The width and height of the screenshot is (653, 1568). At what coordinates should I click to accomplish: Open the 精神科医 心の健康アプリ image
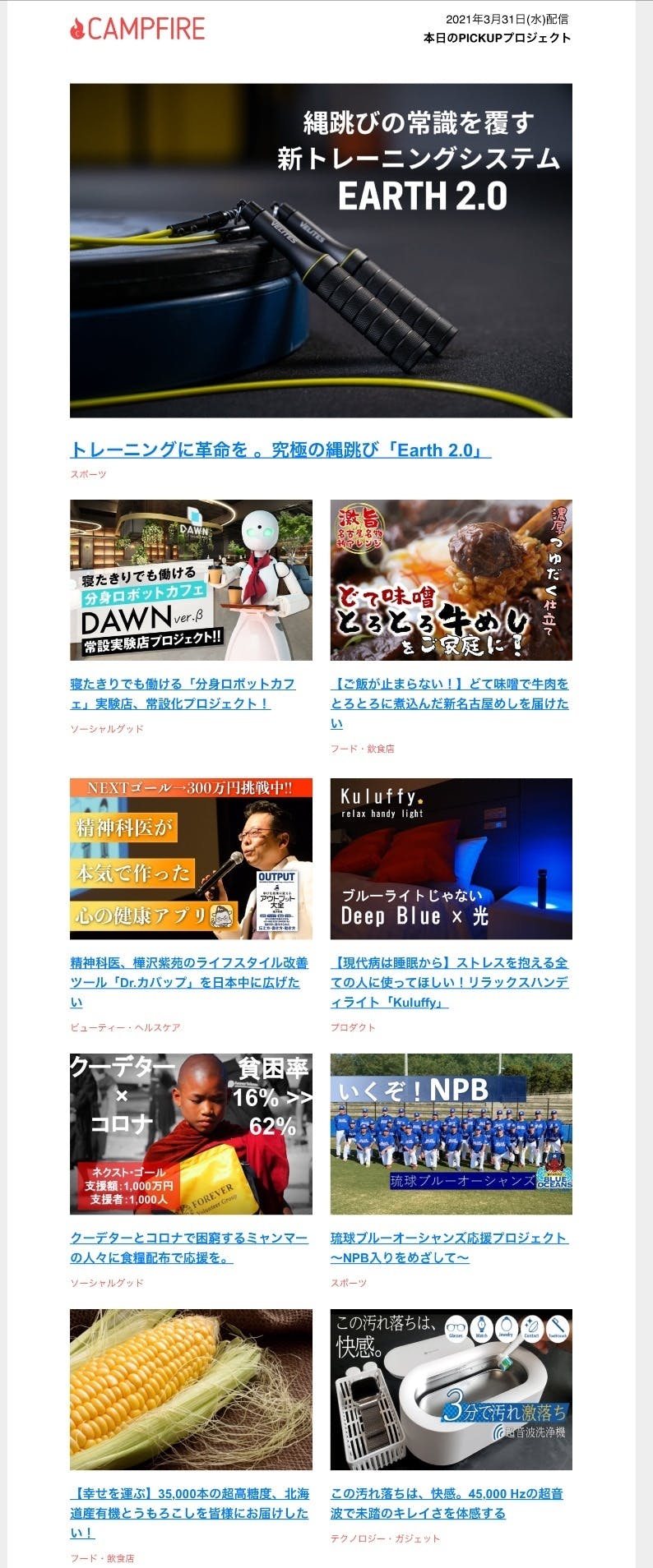pyautogui.click(x=191, y=859)
